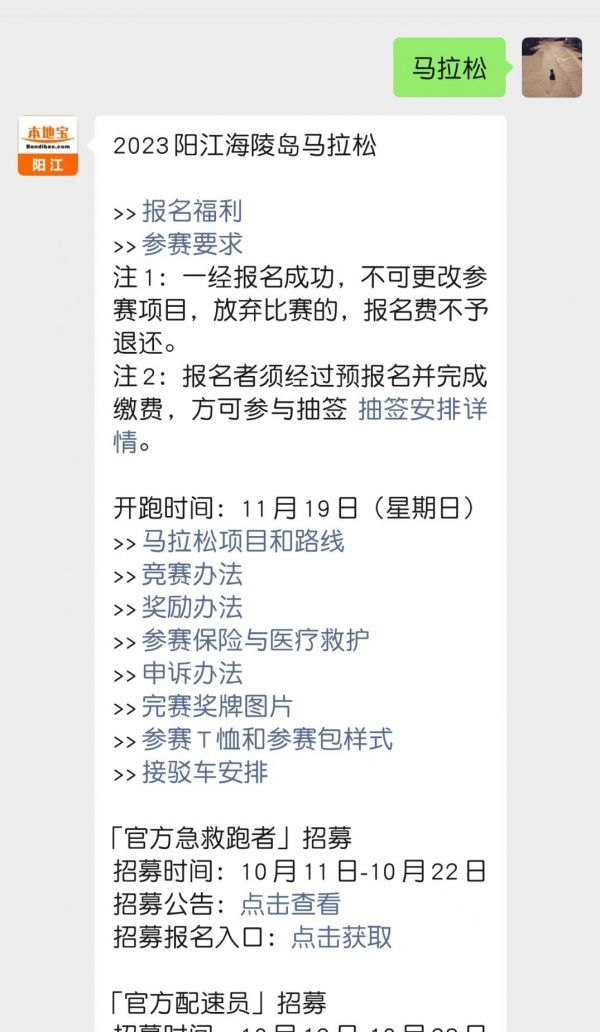Open the 参赛要求 link
Viewport: 600px width, 1032px height.
[192, 245]
